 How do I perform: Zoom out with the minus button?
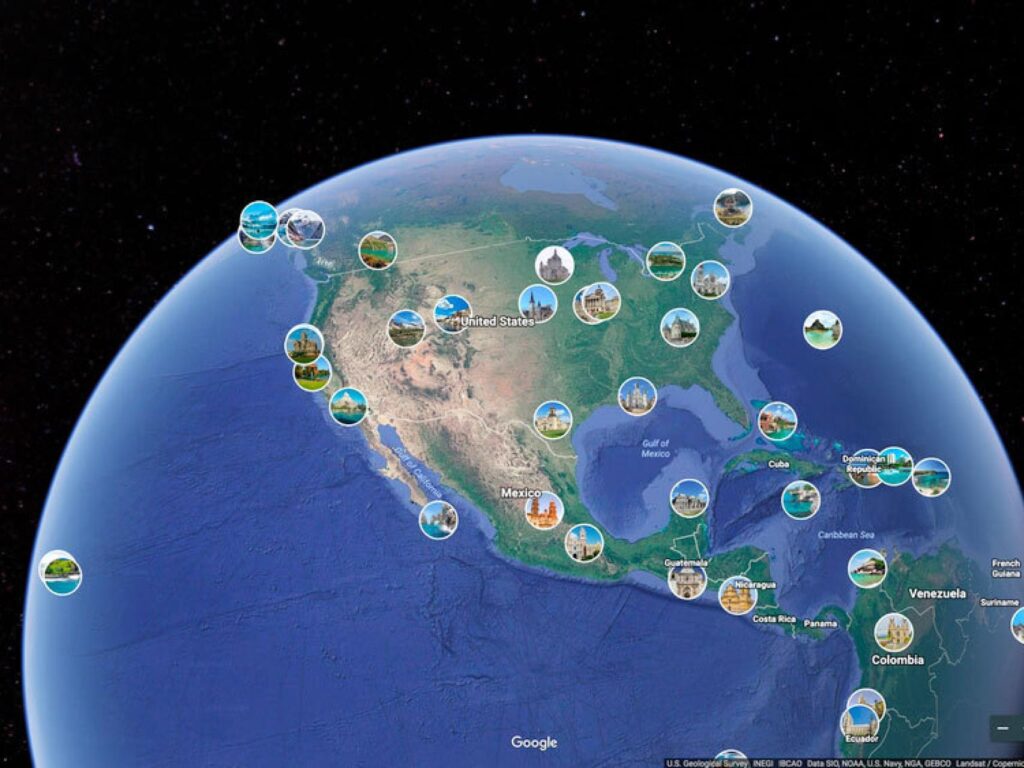[x=1001, y=729]
